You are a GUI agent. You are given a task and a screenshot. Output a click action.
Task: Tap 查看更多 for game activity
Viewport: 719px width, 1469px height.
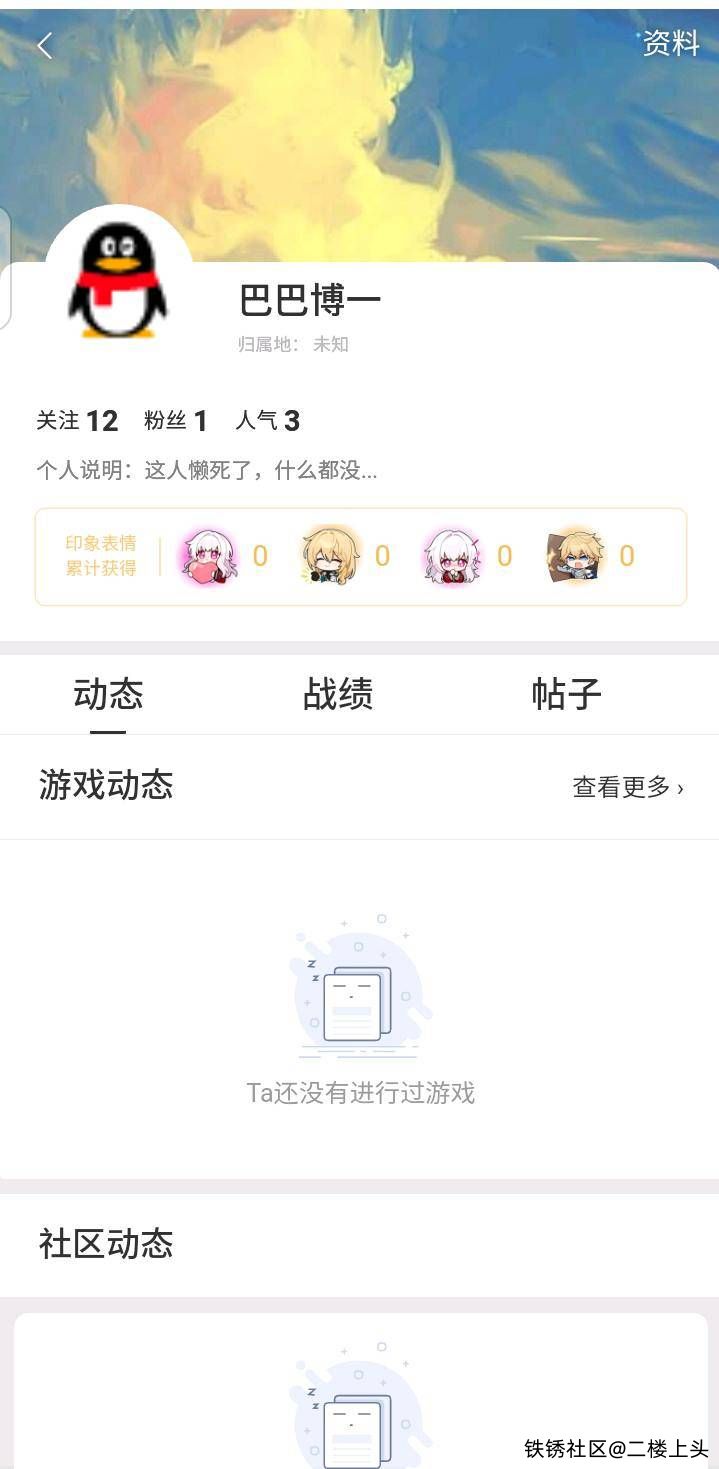[627, 787]
